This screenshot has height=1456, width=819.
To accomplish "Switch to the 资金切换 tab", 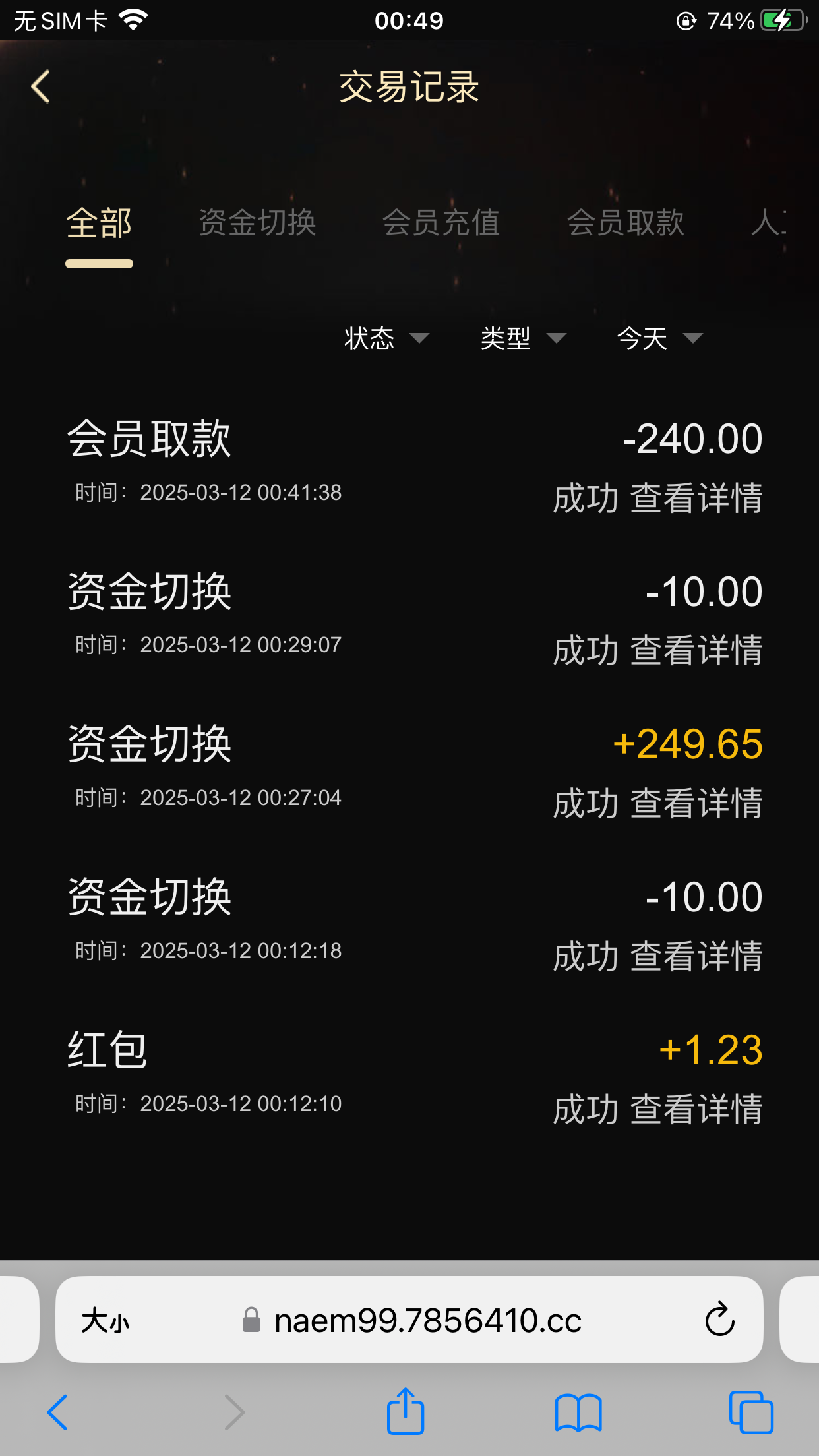I will point(258,223).
